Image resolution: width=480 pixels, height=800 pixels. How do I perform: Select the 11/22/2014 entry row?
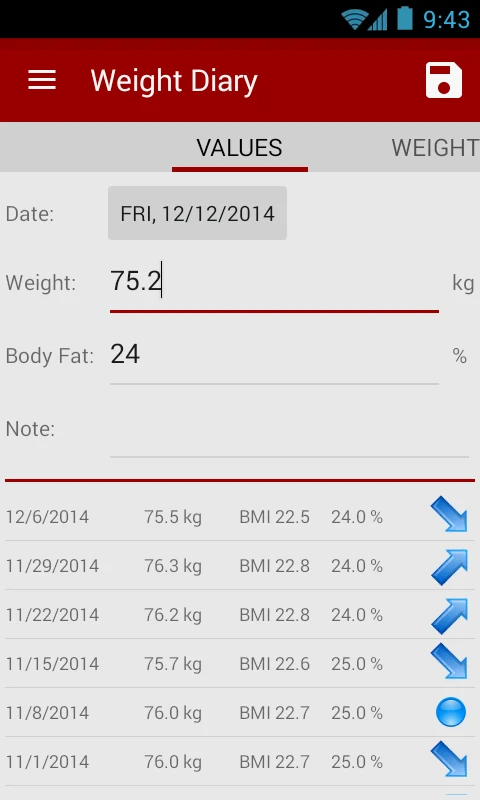pos(240,615)
